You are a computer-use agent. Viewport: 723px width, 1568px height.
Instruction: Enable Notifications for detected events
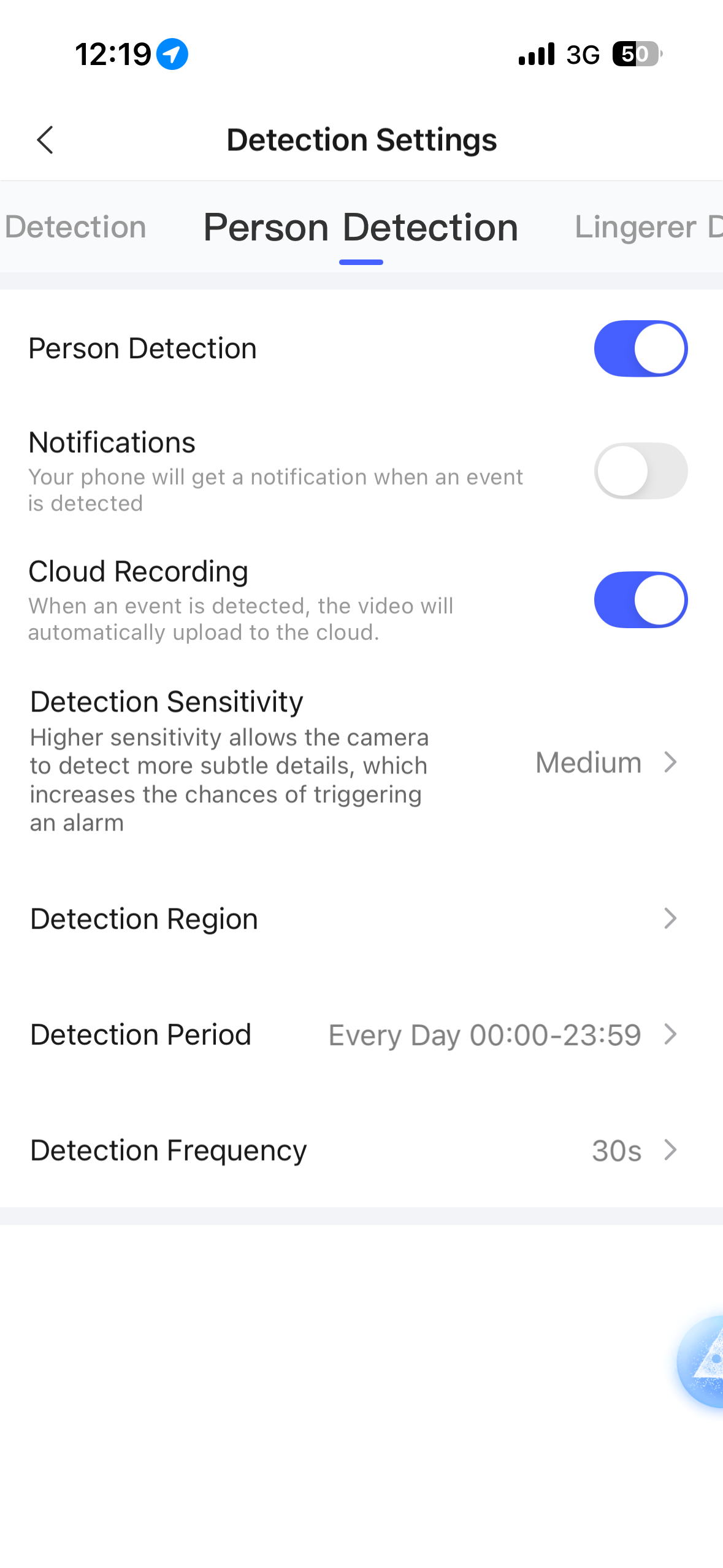640,471
